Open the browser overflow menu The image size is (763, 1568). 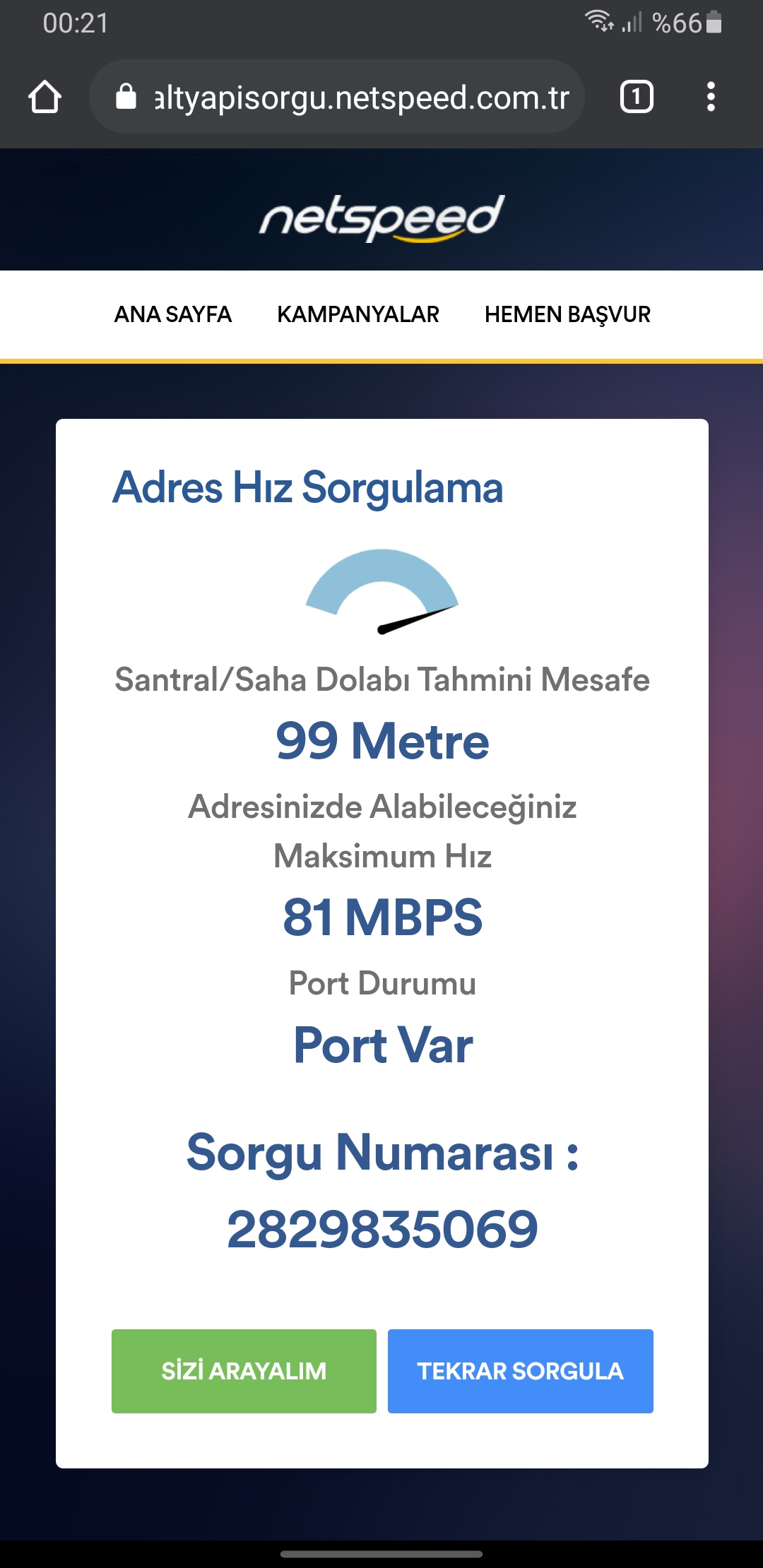pos(711,97)
